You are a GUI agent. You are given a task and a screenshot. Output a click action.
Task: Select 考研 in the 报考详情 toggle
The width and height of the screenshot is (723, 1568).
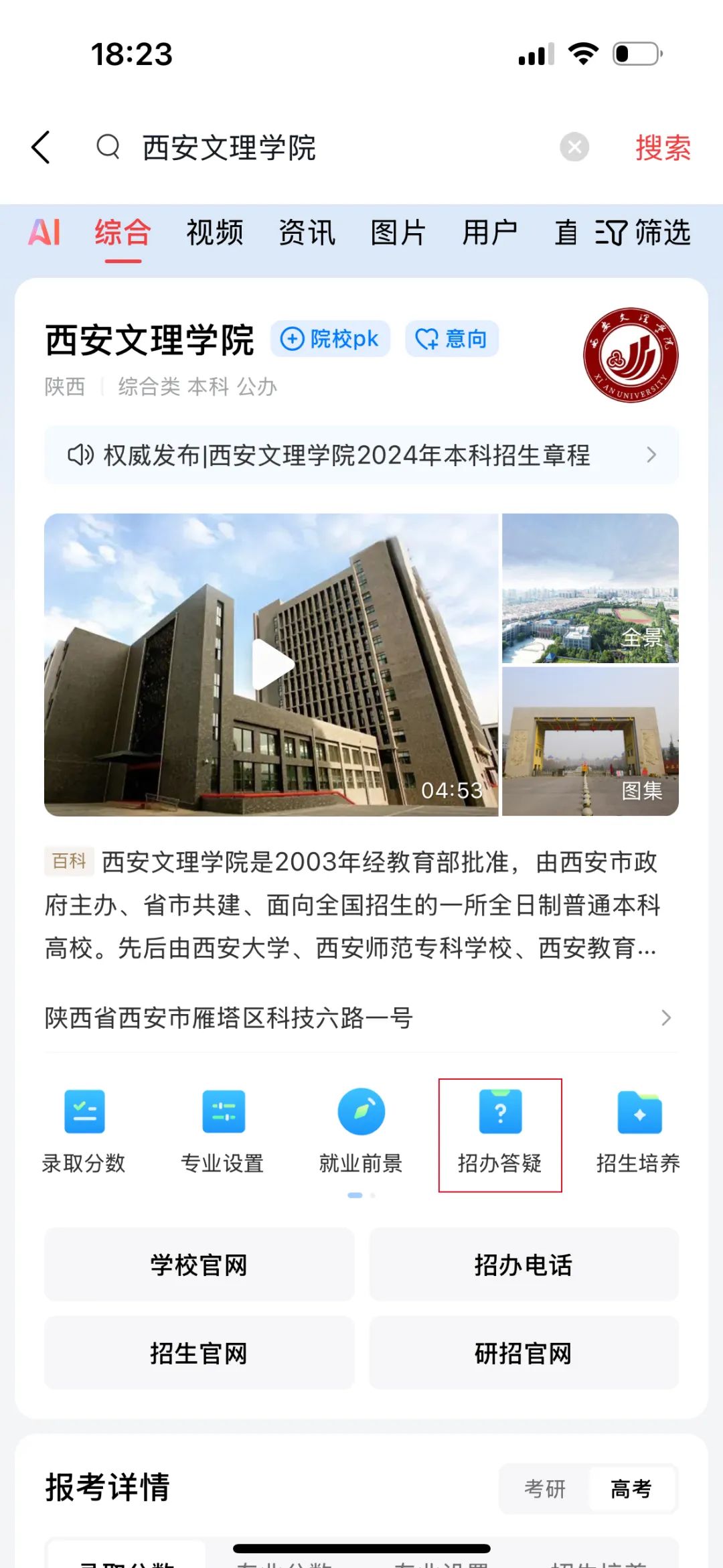pyautogui.click(x=545, y=1489)
